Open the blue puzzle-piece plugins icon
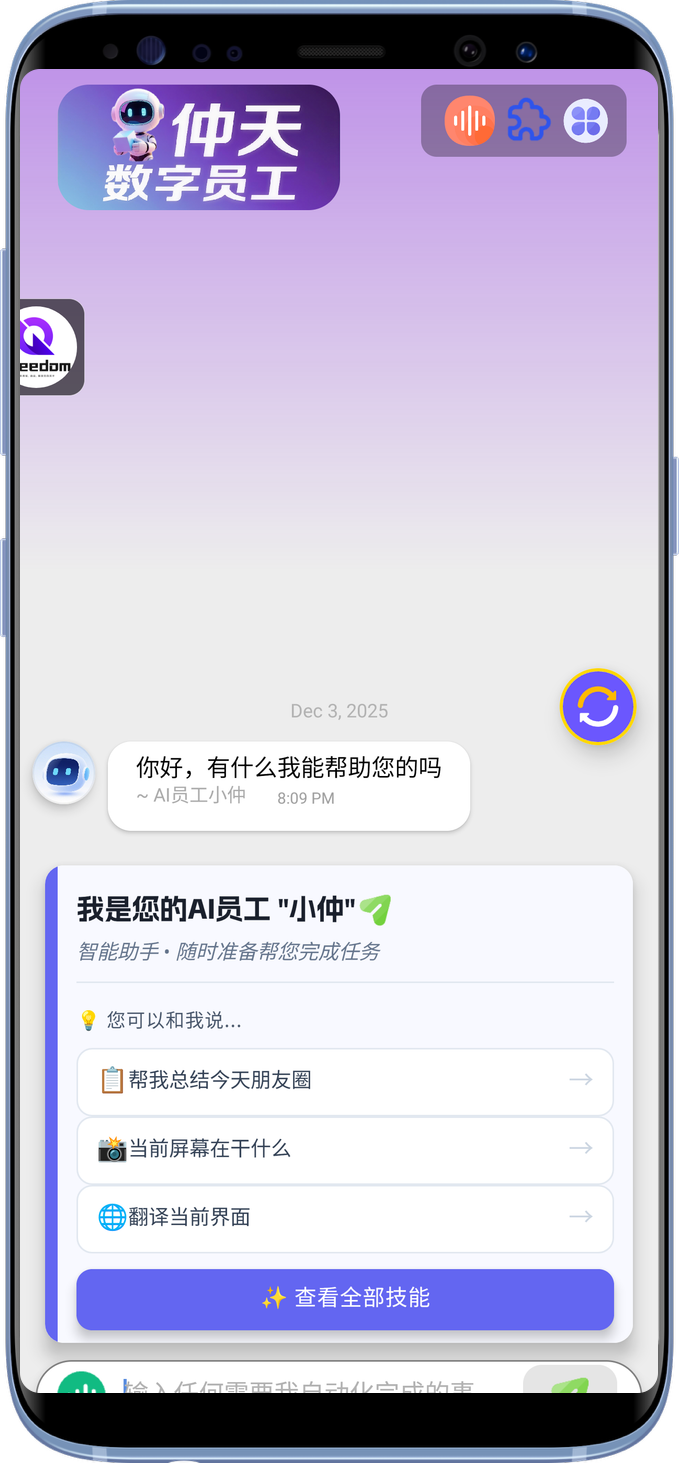The width and height of the screenshot is (679, 1463). tap(528, 121)
